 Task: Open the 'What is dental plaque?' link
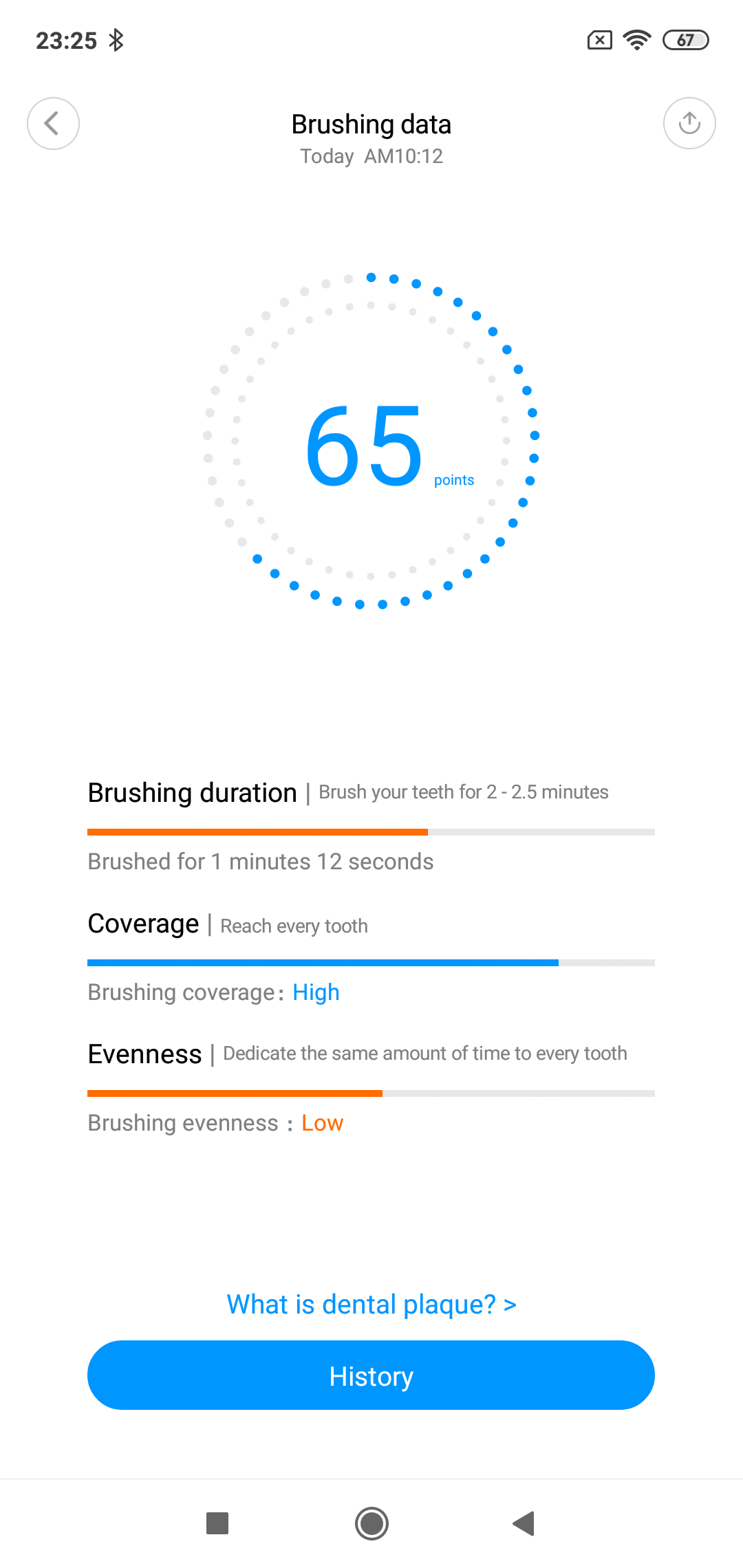[371, 1305]
